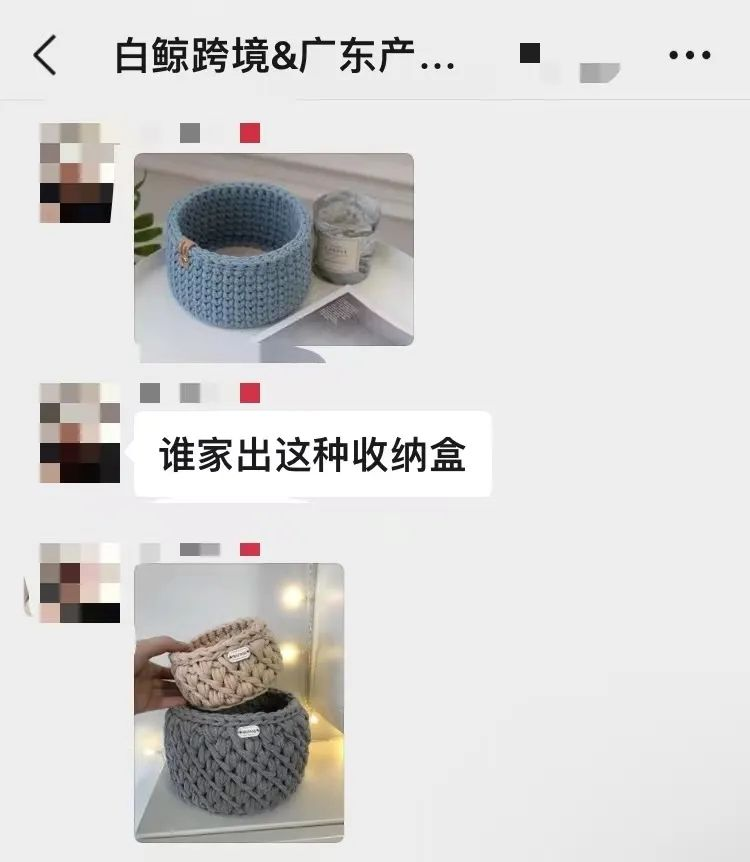Screen dimensions: 750x862
Task: Tap avatar of the gray basket sender
Action: pos(79,583)
